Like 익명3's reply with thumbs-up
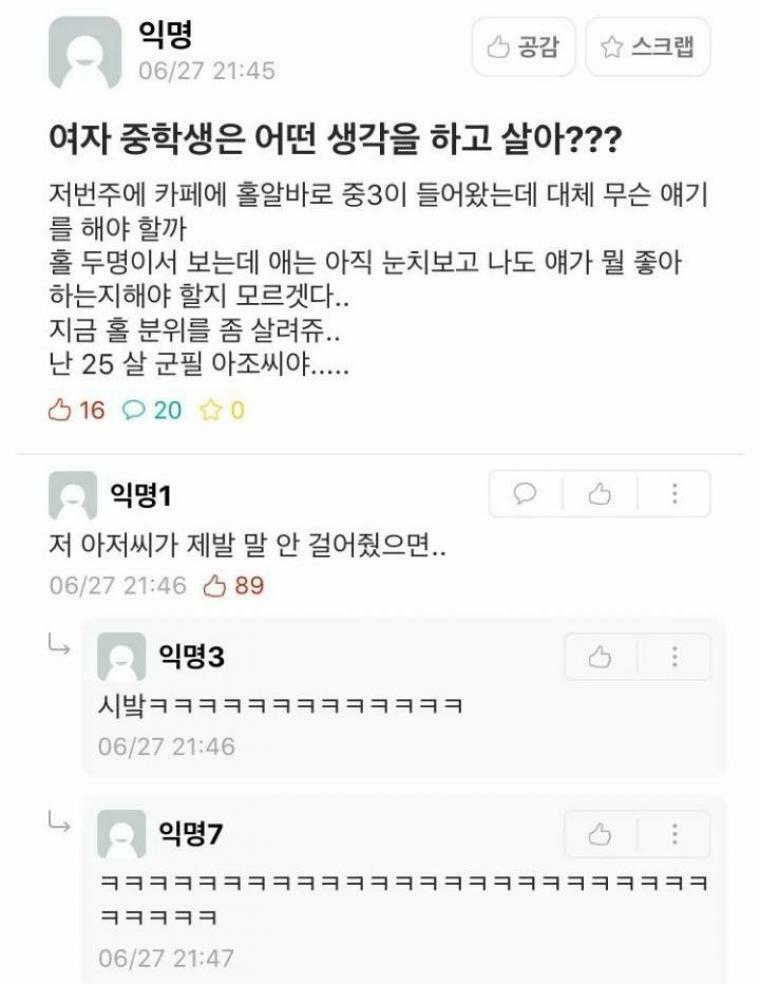This screenshot has height=984, width=760. (600, 657)
